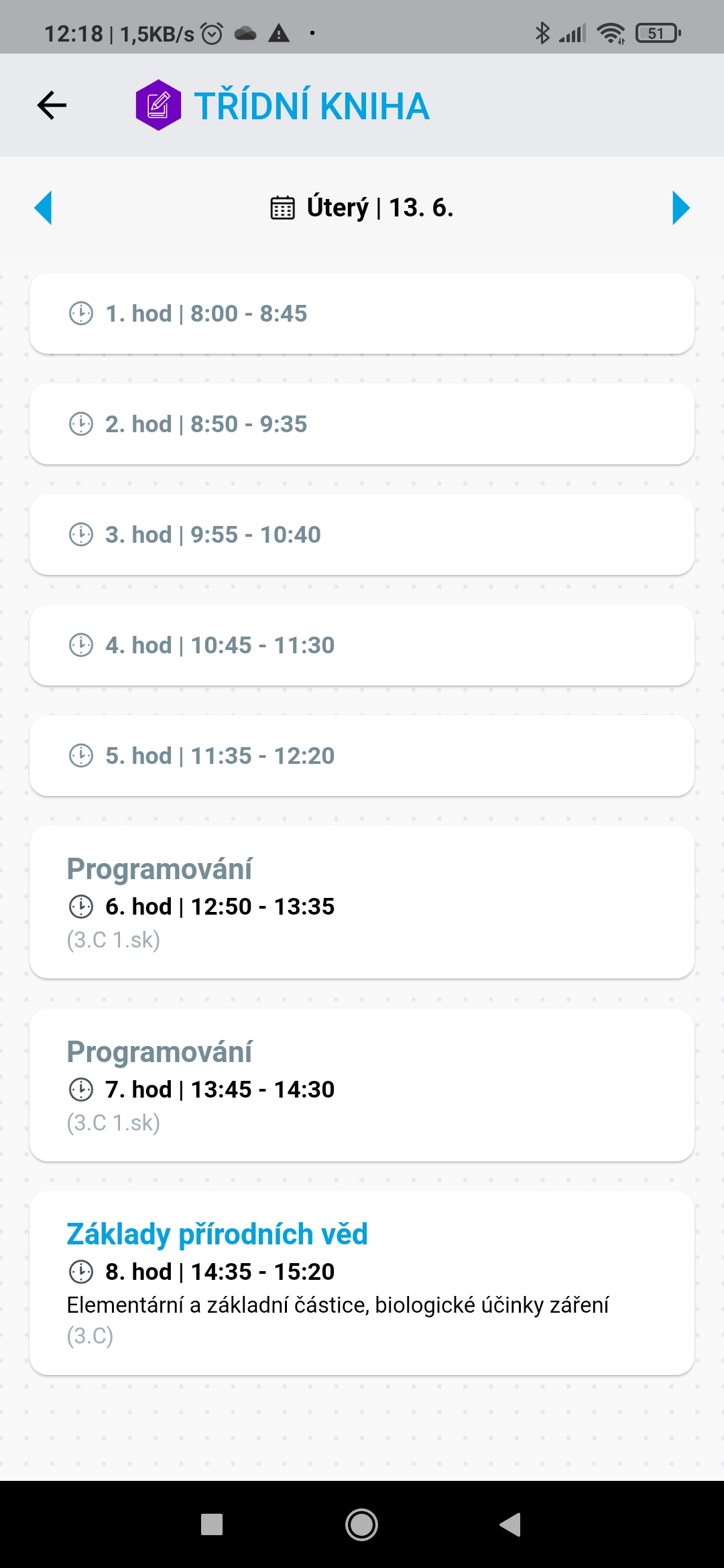Go back using the top arrow

(x=52, y=105)
